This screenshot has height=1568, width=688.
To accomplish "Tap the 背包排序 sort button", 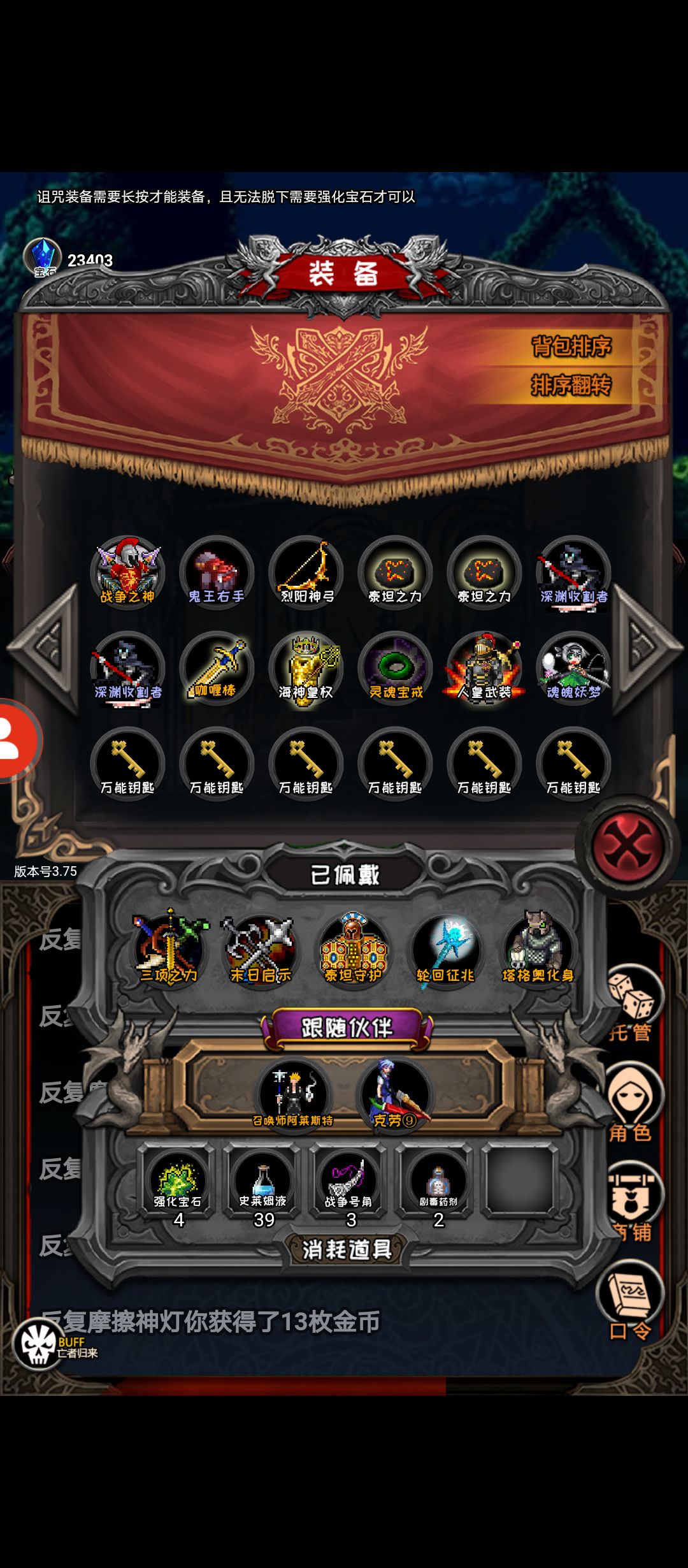I will pyautogui.click(x=571, y=347).
